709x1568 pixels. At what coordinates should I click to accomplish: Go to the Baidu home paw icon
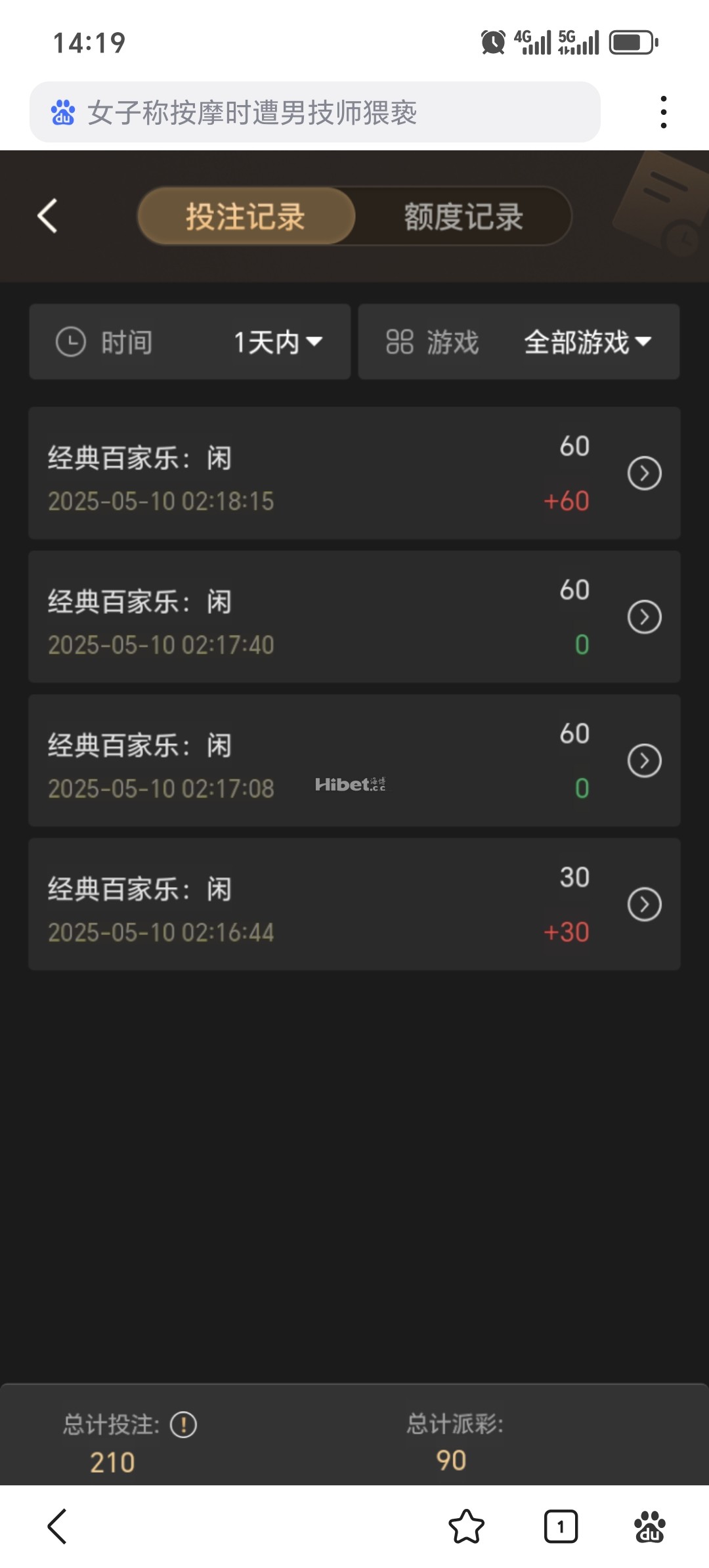pos(649,1526)
